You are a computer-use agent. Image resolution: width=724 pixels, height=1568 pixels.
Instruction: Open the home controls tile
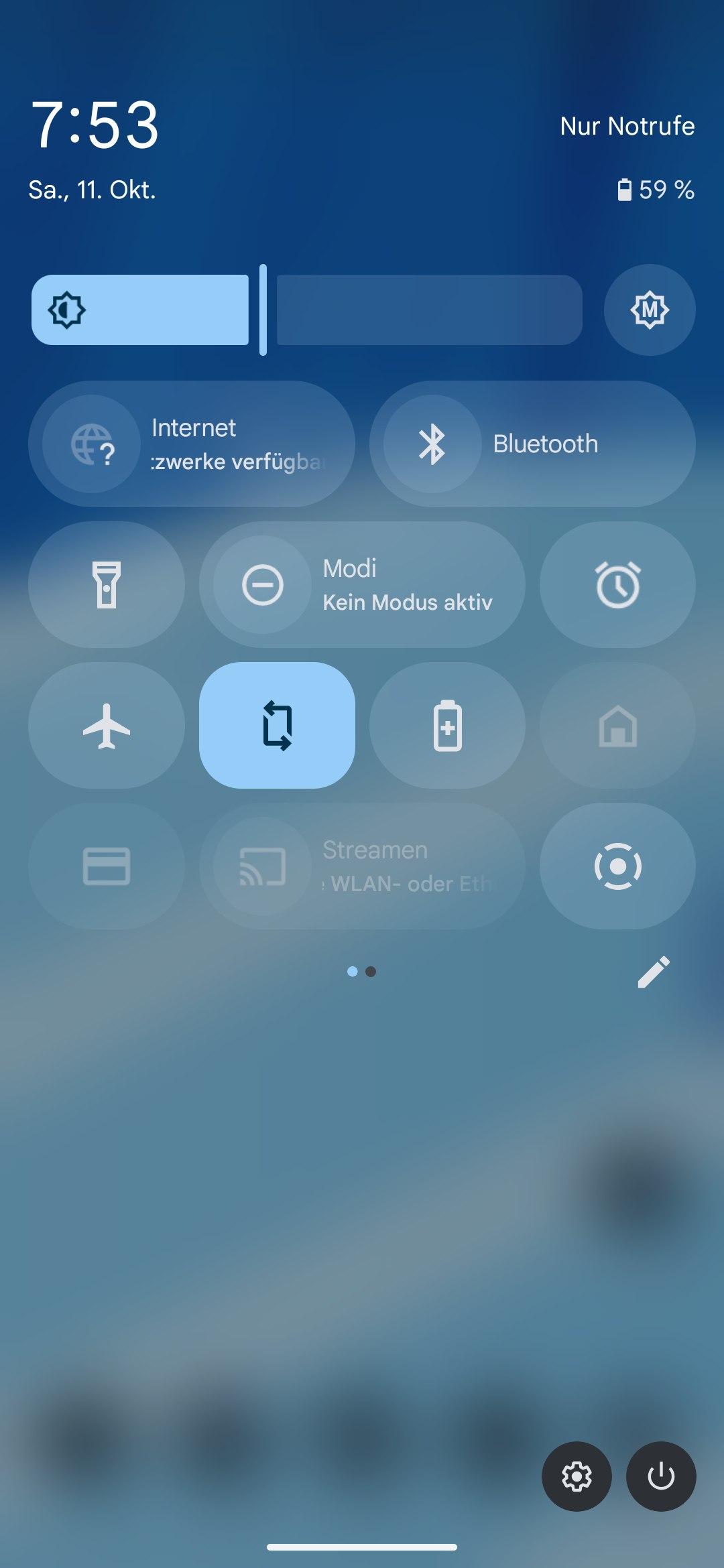tap(617, 725)
